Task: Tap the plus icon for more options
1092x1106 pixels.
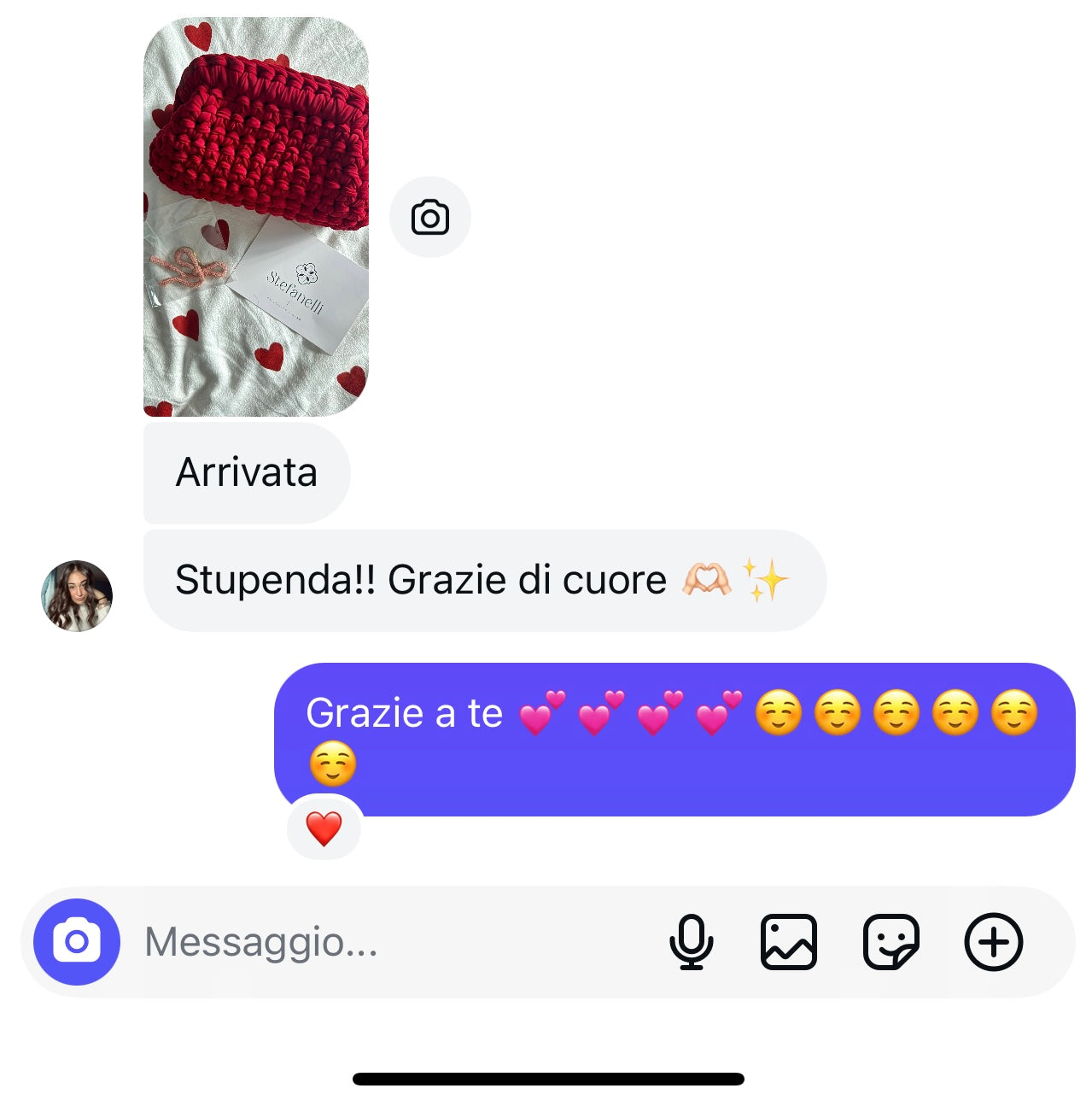Action: pos(993,942)
